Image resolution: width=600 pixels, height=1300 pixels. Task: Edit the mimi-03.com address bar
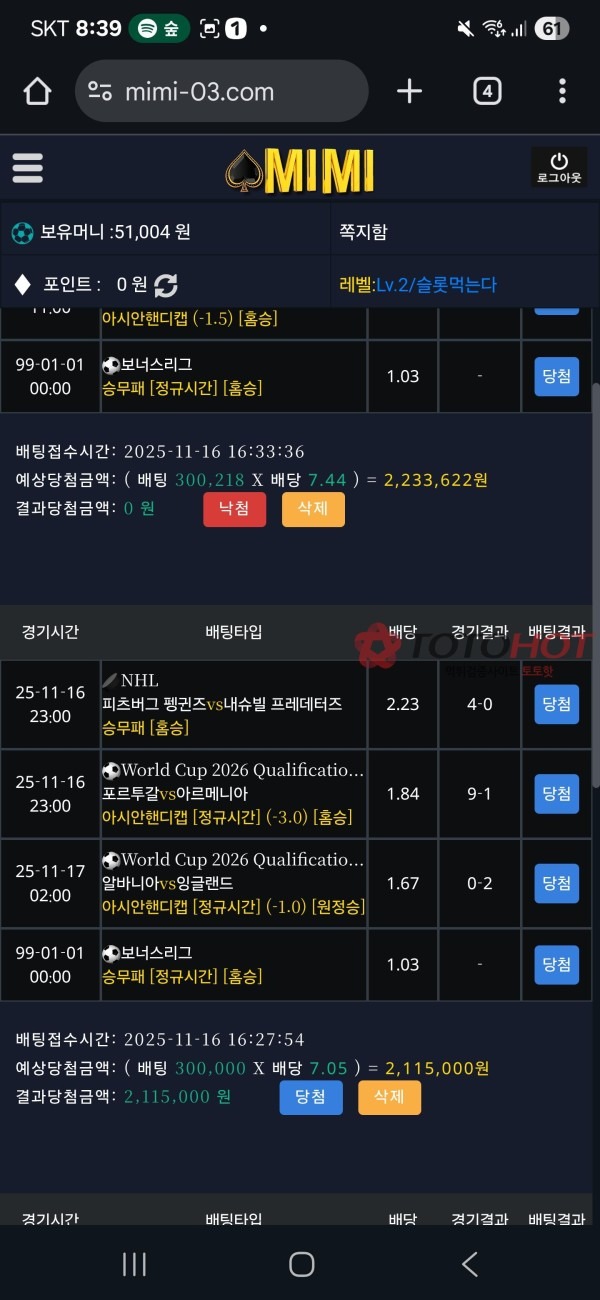point(222,92)
